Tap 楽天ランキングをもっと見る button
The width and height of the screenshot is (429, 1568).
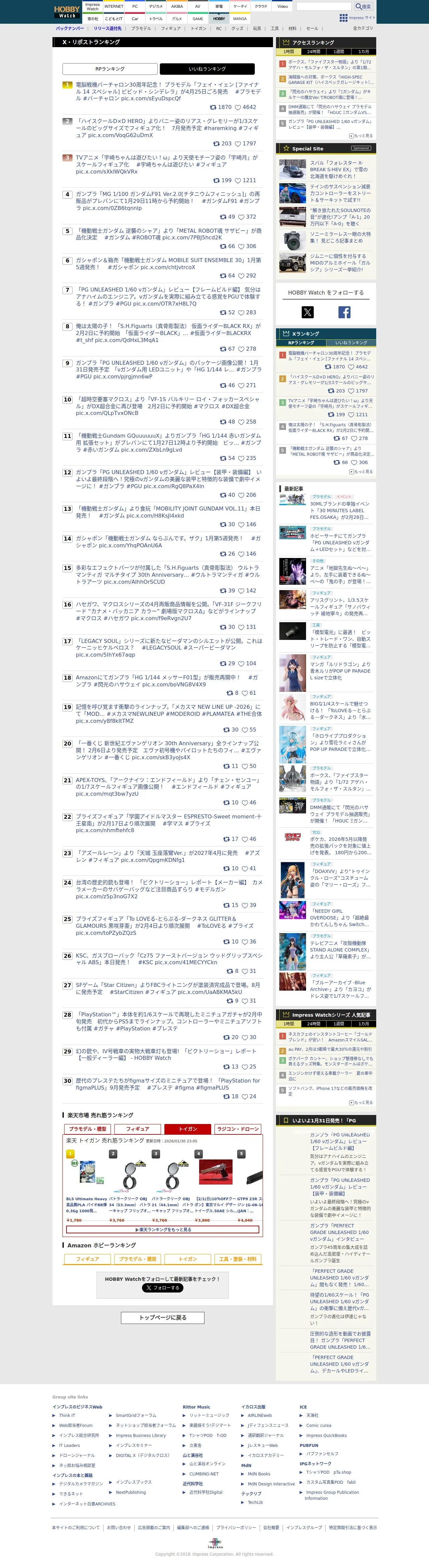click(163, 1230)
